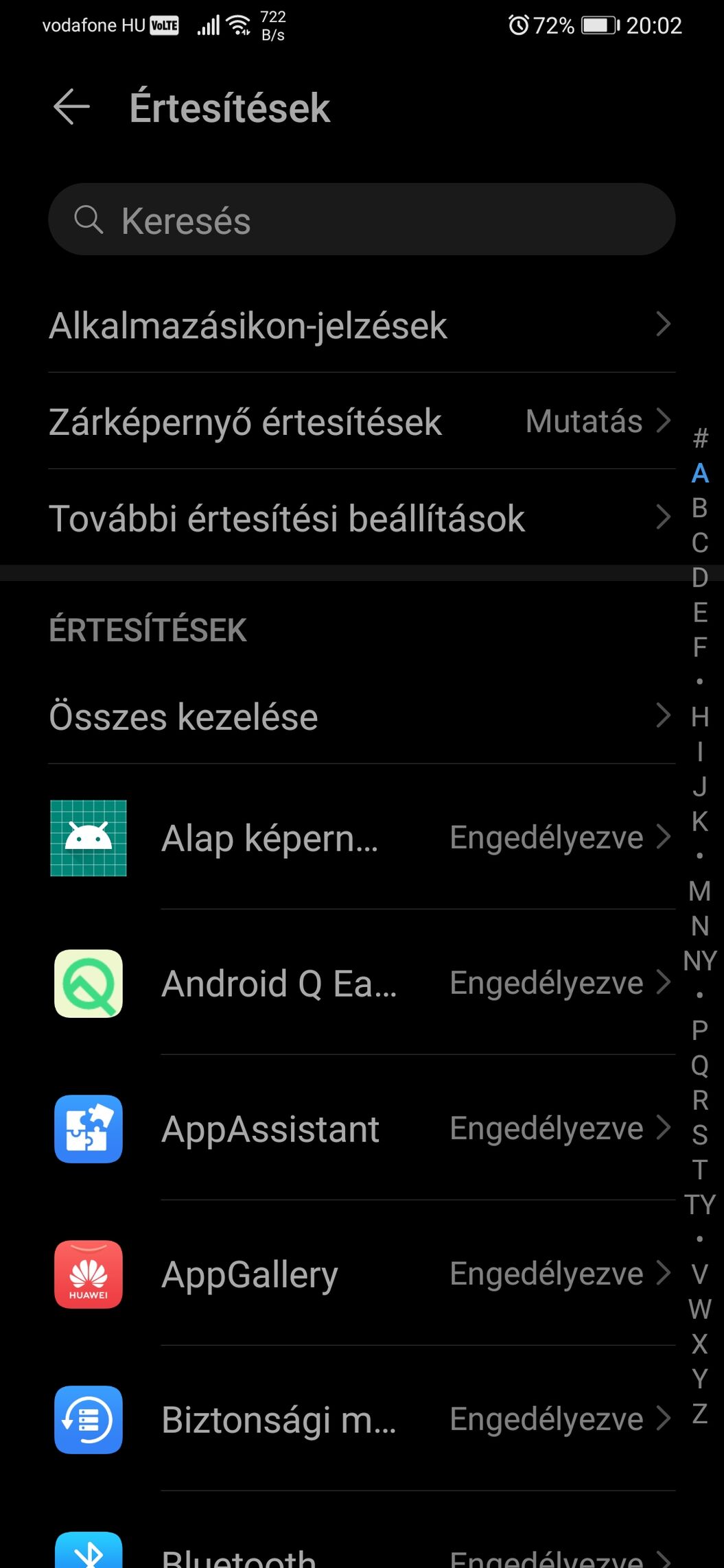724x1568 pixels.
Task: Open Összes kezelése
Action: tap(362, 716)
